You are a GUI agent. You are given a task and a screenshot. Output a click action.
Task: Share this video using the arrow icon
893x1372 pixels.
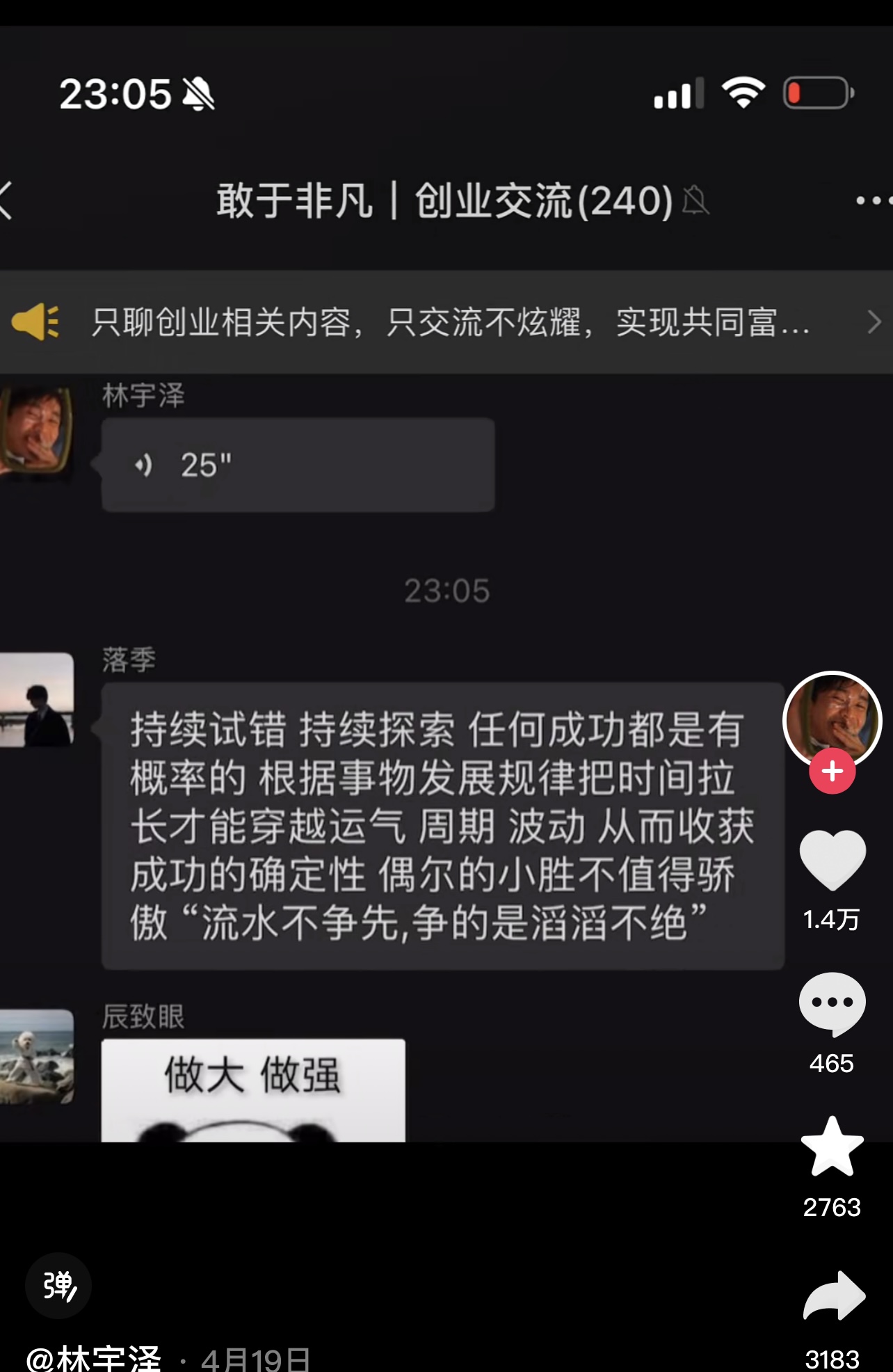click(833, 1295)
